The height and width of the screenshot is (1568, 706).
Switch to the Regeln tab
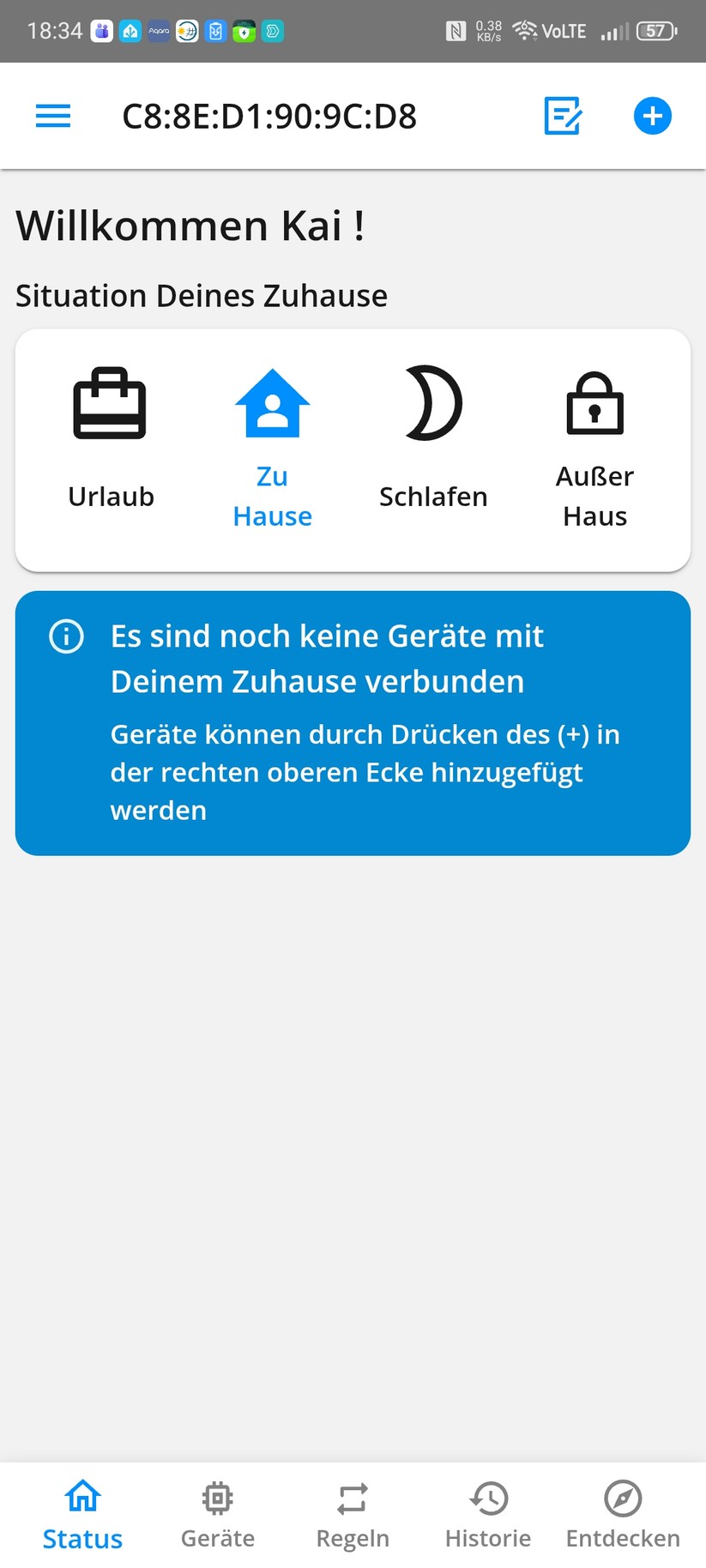pos(352,1511)
